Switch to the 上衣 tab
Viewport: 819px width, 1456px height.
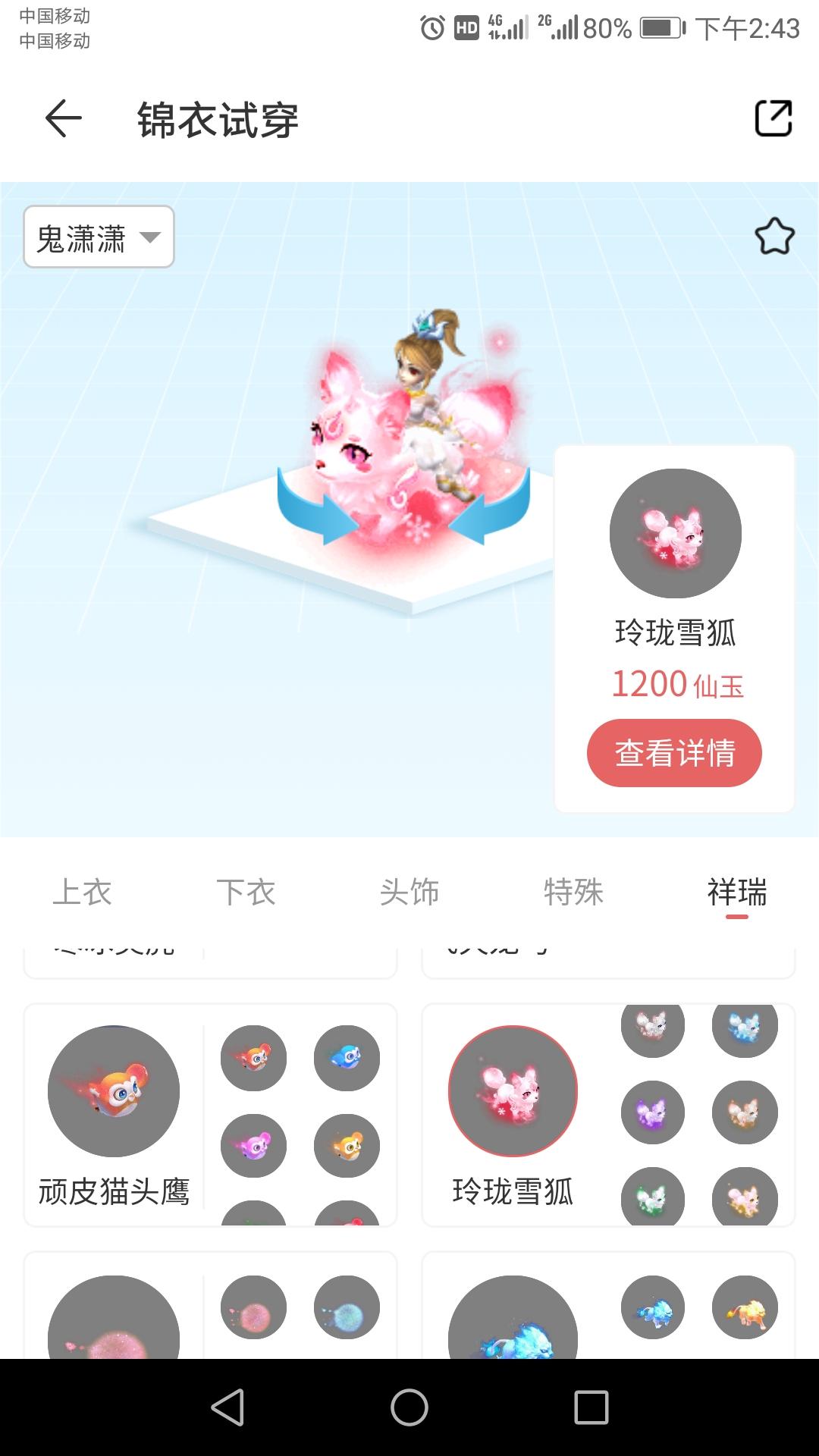coord(82,892)
